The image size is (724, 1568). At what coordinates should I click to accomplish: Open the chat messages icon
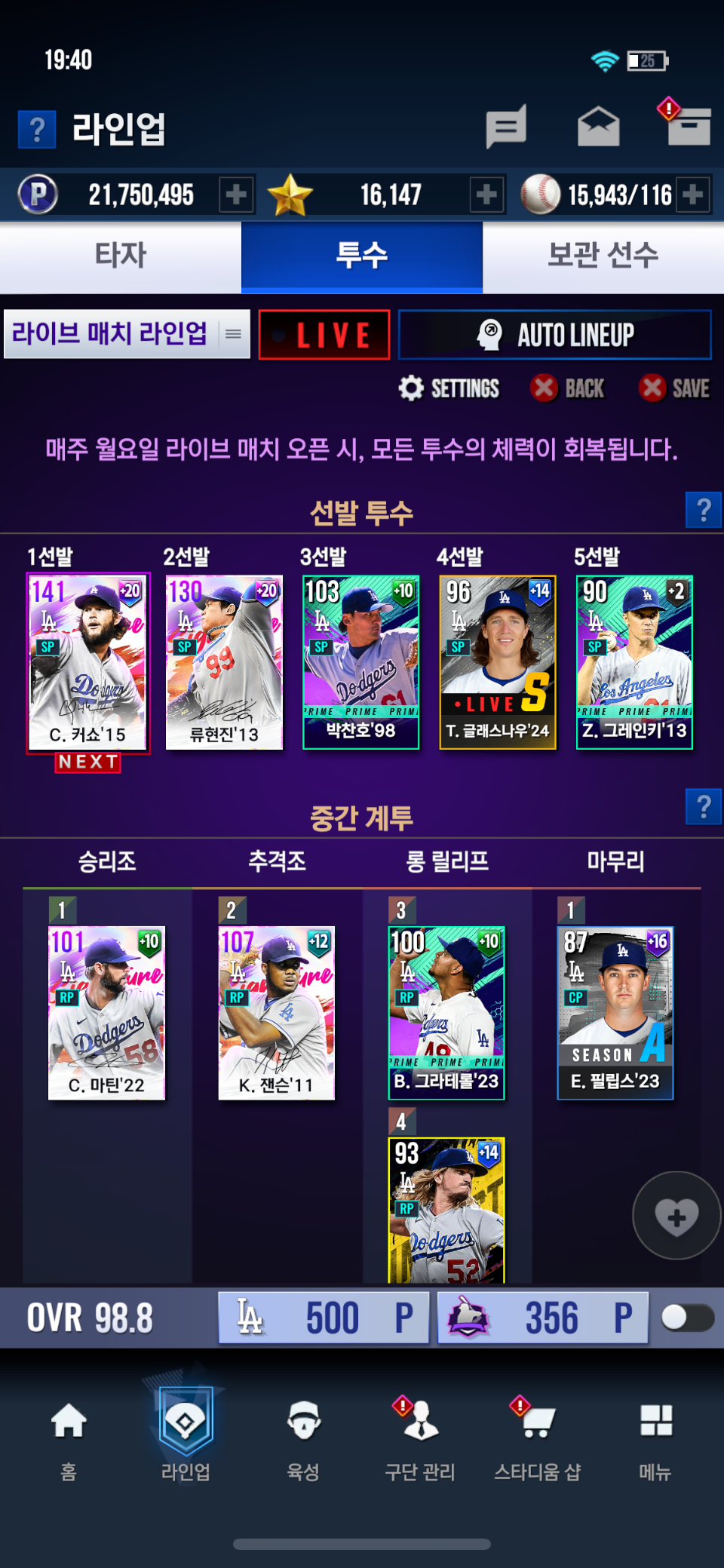(505, 127)
